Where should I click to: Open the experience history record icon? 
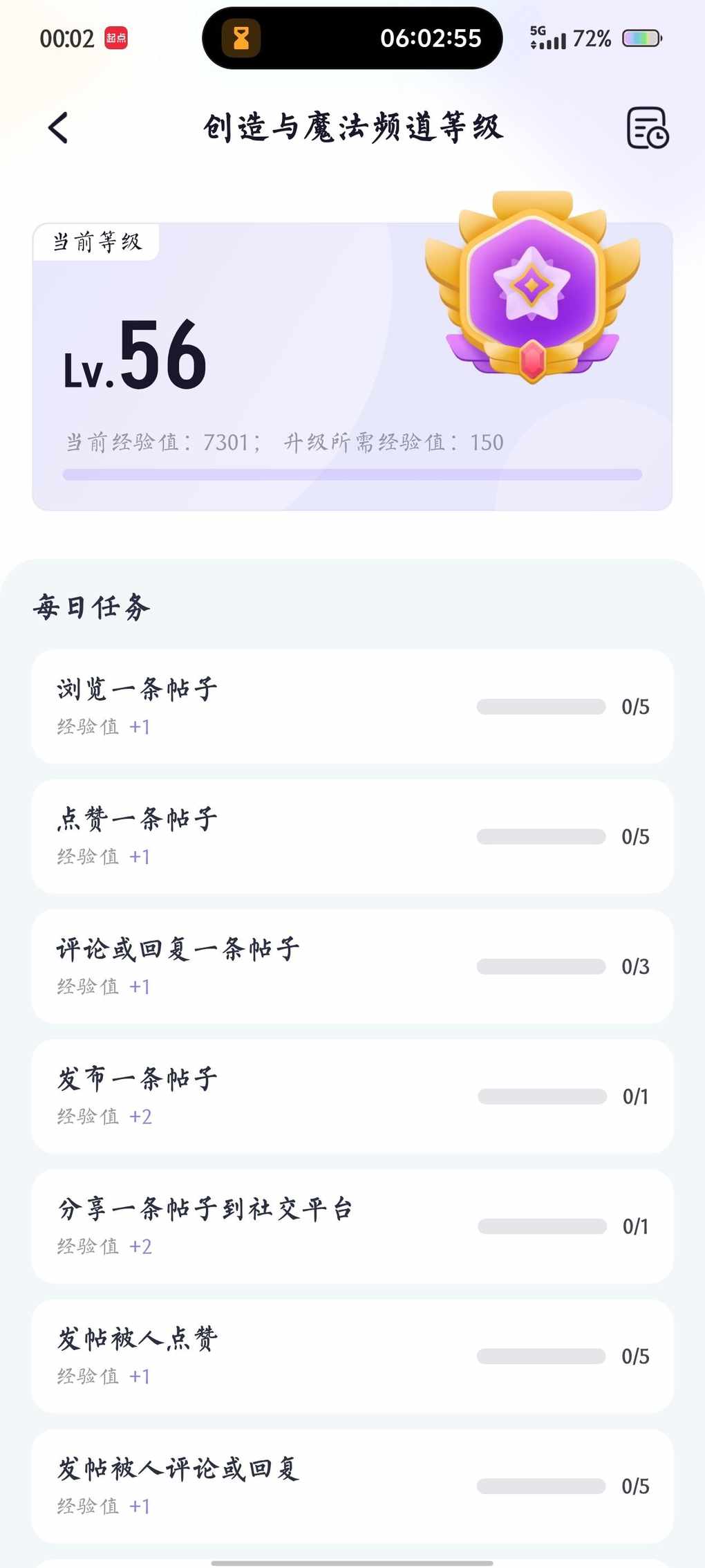648,128
